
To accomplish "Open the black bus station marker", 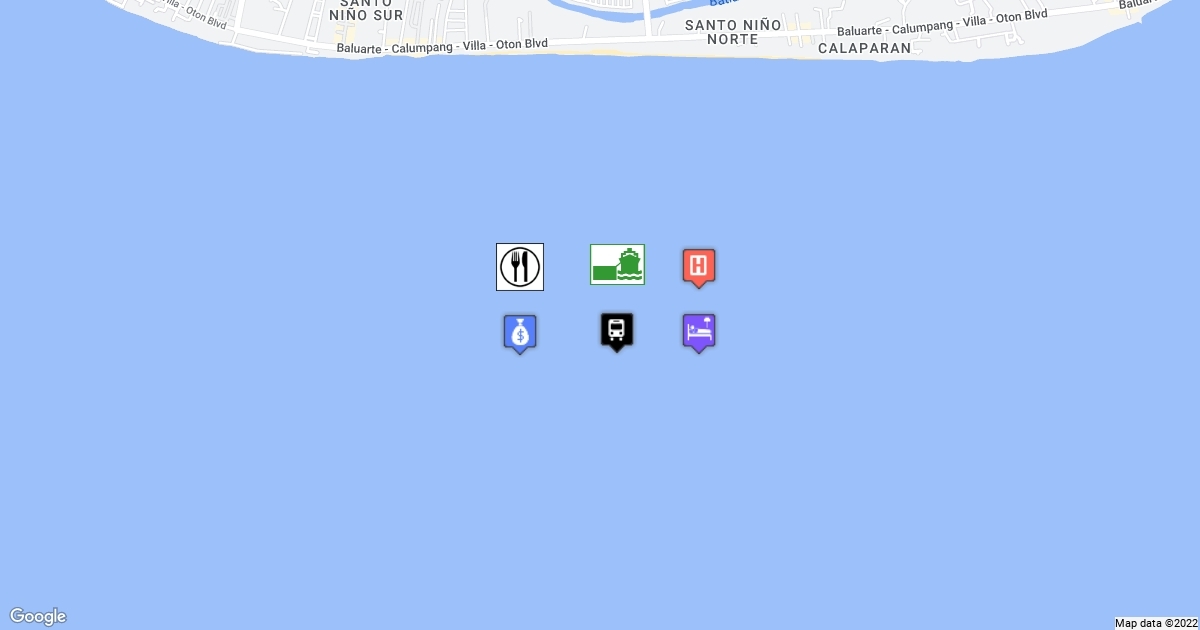I will (x=617, y=329).
